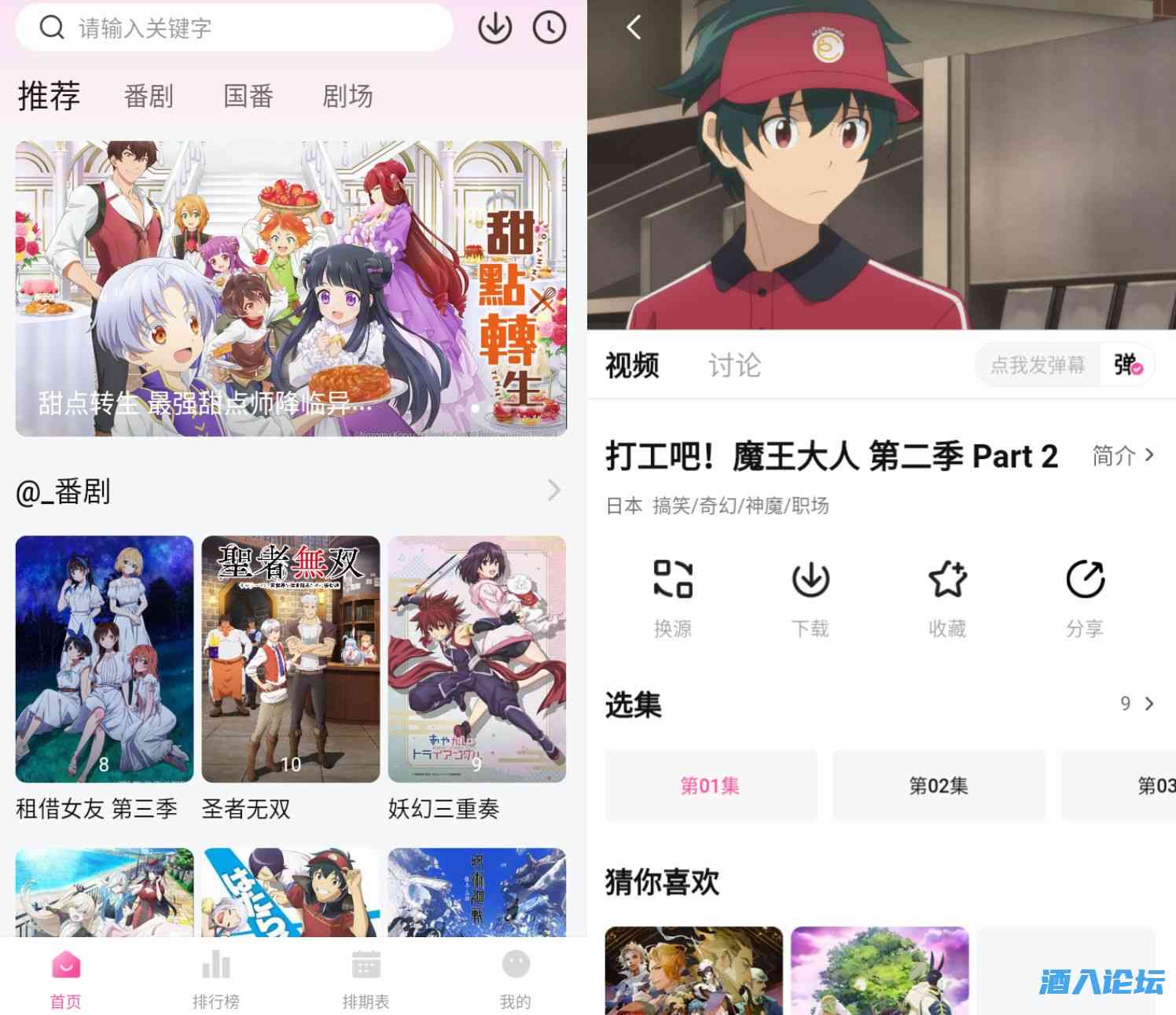
Task: Tap the keyword search box
Action: point(236,28)
